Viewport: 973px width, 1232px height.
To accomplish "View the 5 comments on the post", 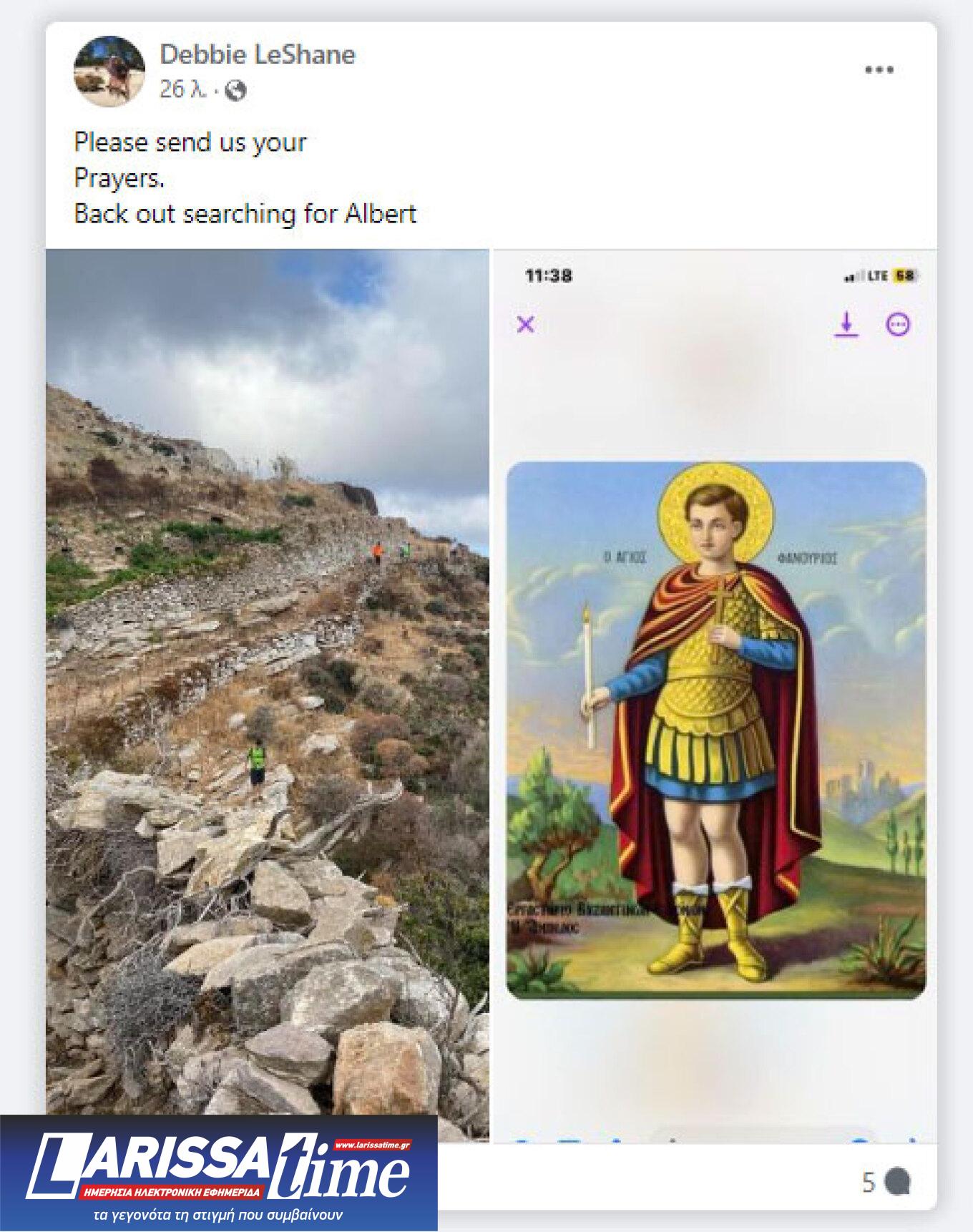I will (886, 1181).
